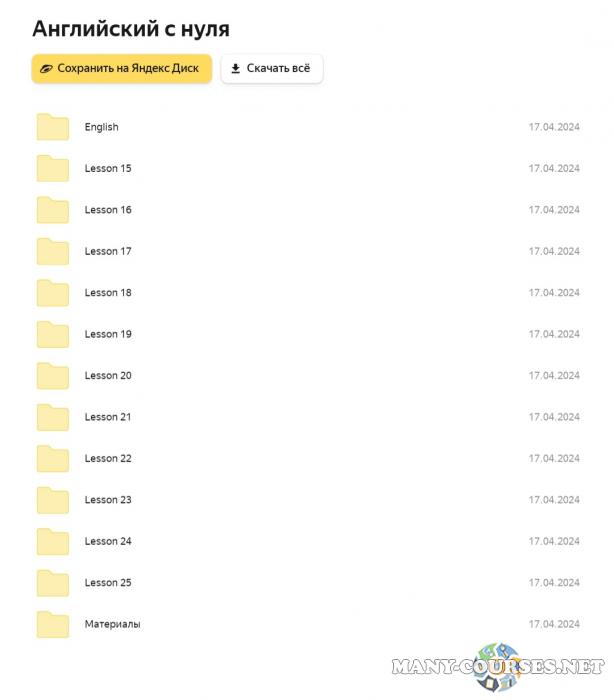Open the Lesson 25 folder
This screenshot has width=614, height=700.
107,583
